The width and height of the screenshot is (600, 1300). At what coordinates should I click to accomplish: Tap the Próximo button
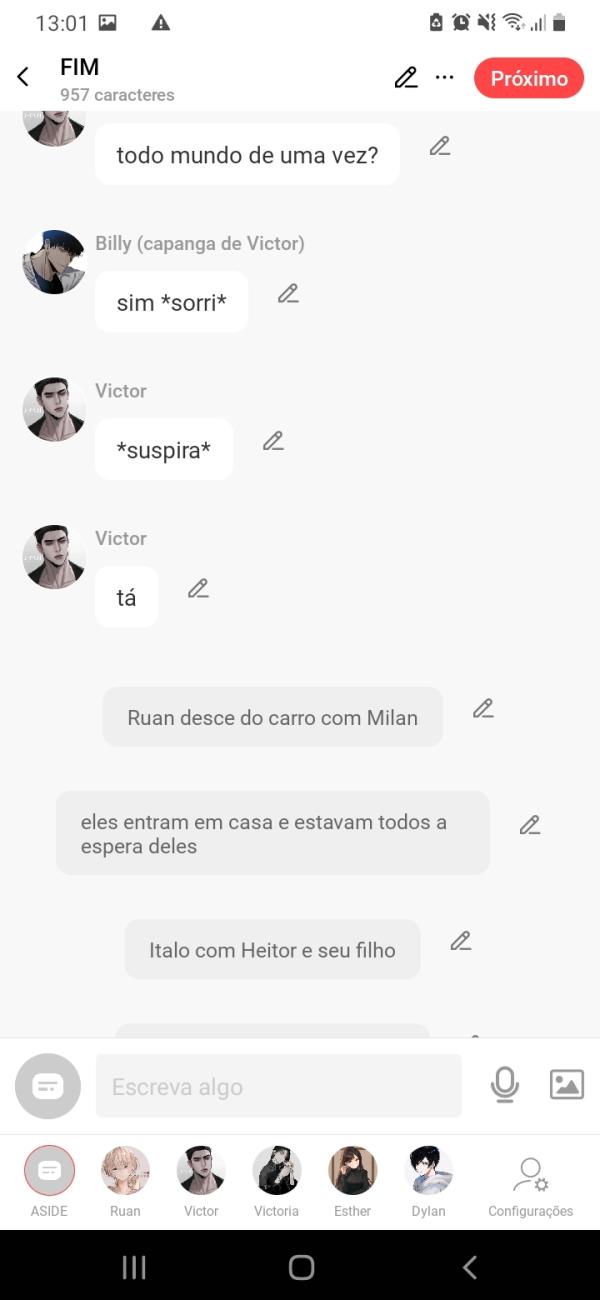pyautogui.click(x=529, y=78)
